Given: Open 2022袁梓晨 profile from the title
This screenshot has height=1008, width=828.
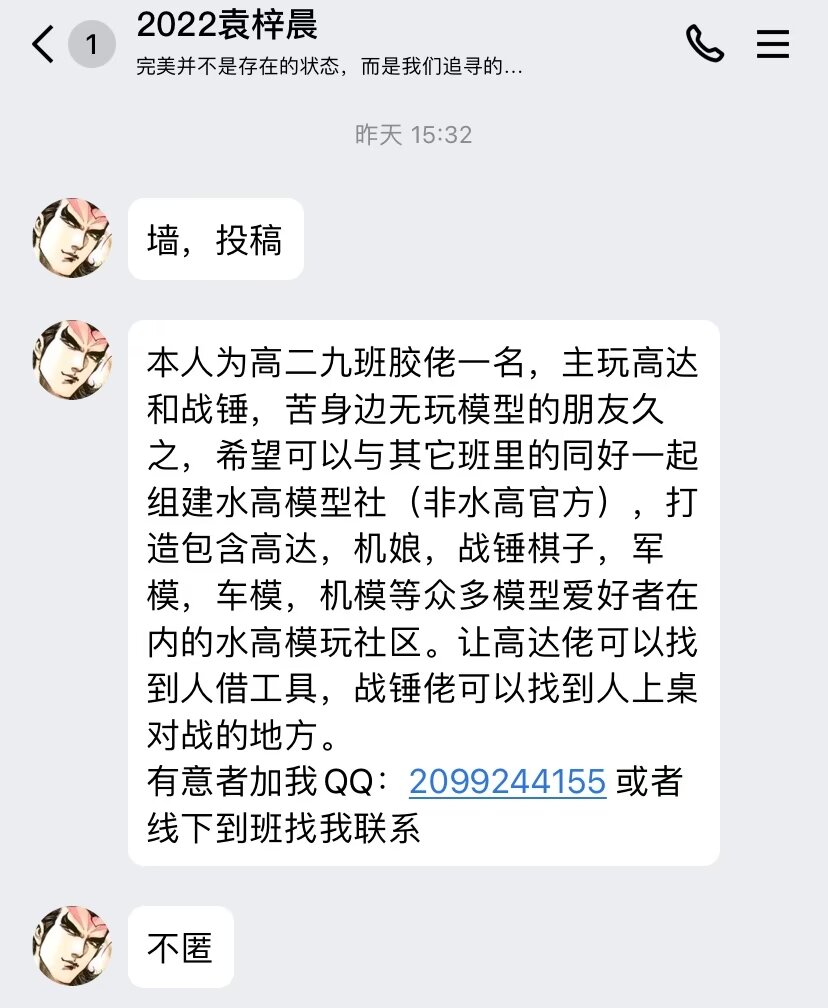Looking at the screenshot, I should click(x=228, y=24).
